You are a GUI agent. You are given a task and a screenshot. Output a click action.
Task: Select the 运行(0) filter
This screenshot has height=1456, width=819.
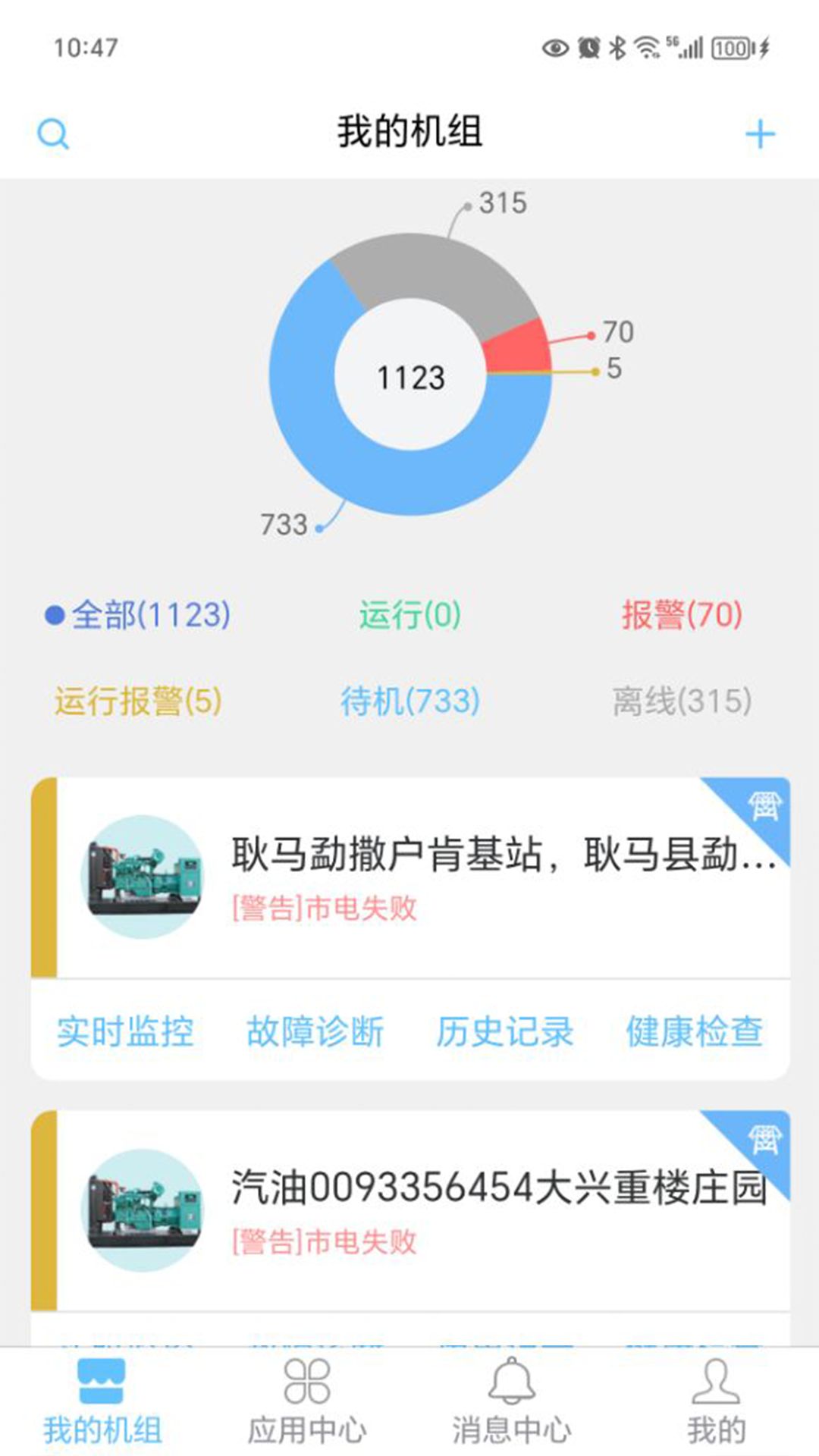408,617
